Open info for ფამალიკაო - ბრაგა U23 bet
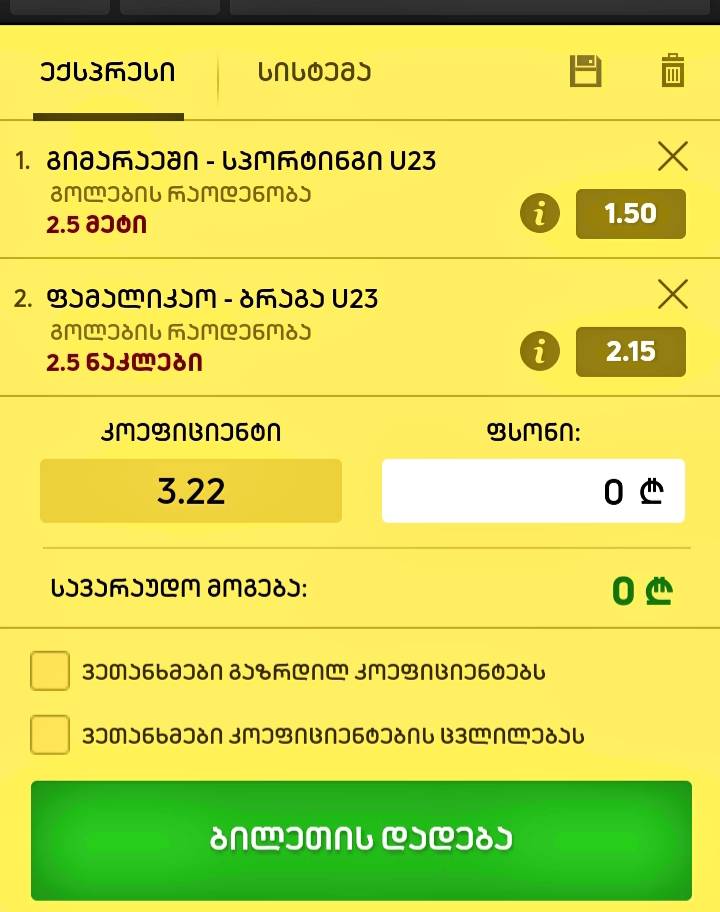720x912 pixels. [x=538, y=352]
